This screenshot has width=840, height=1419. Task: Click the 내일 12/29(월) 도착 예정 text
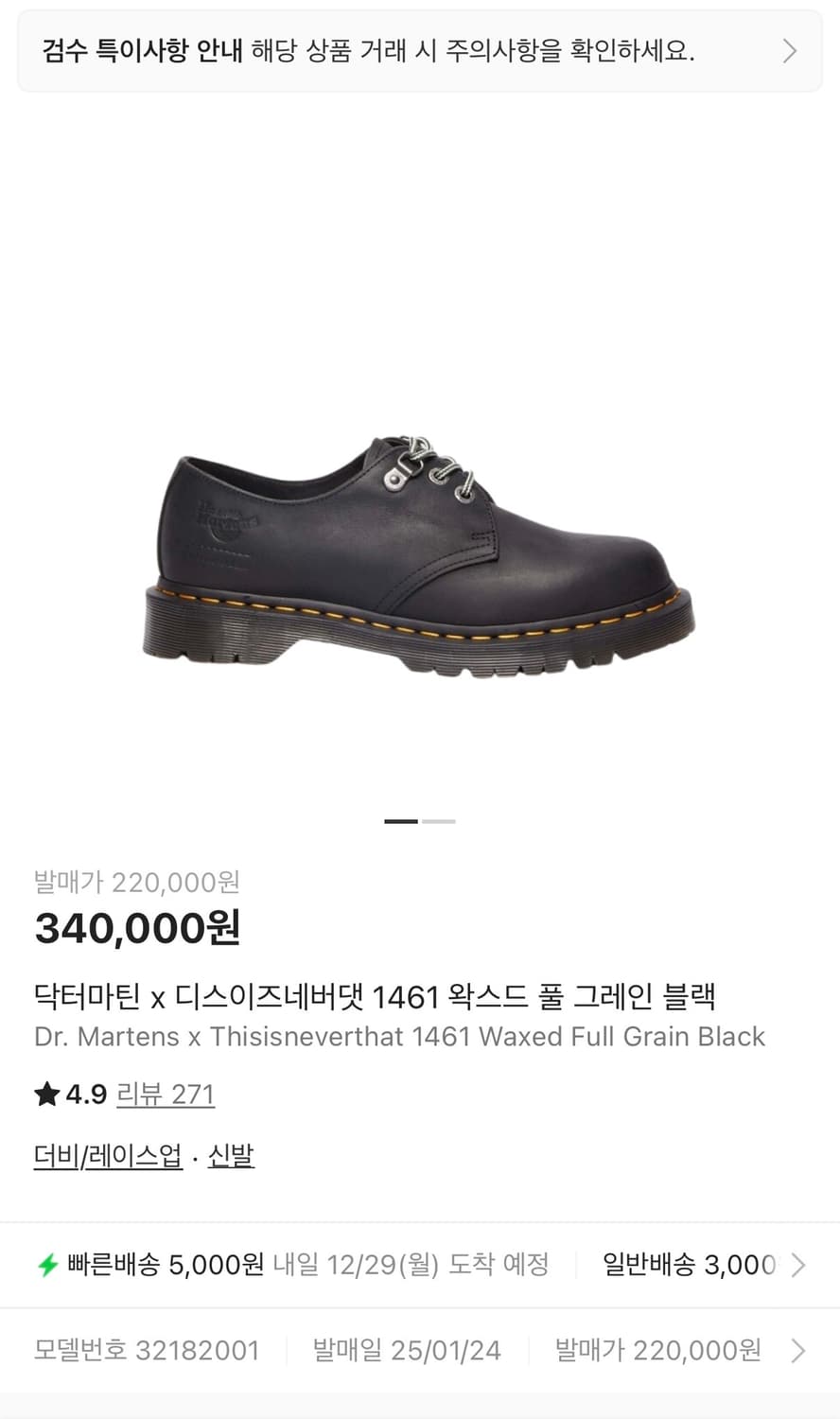click(411, 1264)
